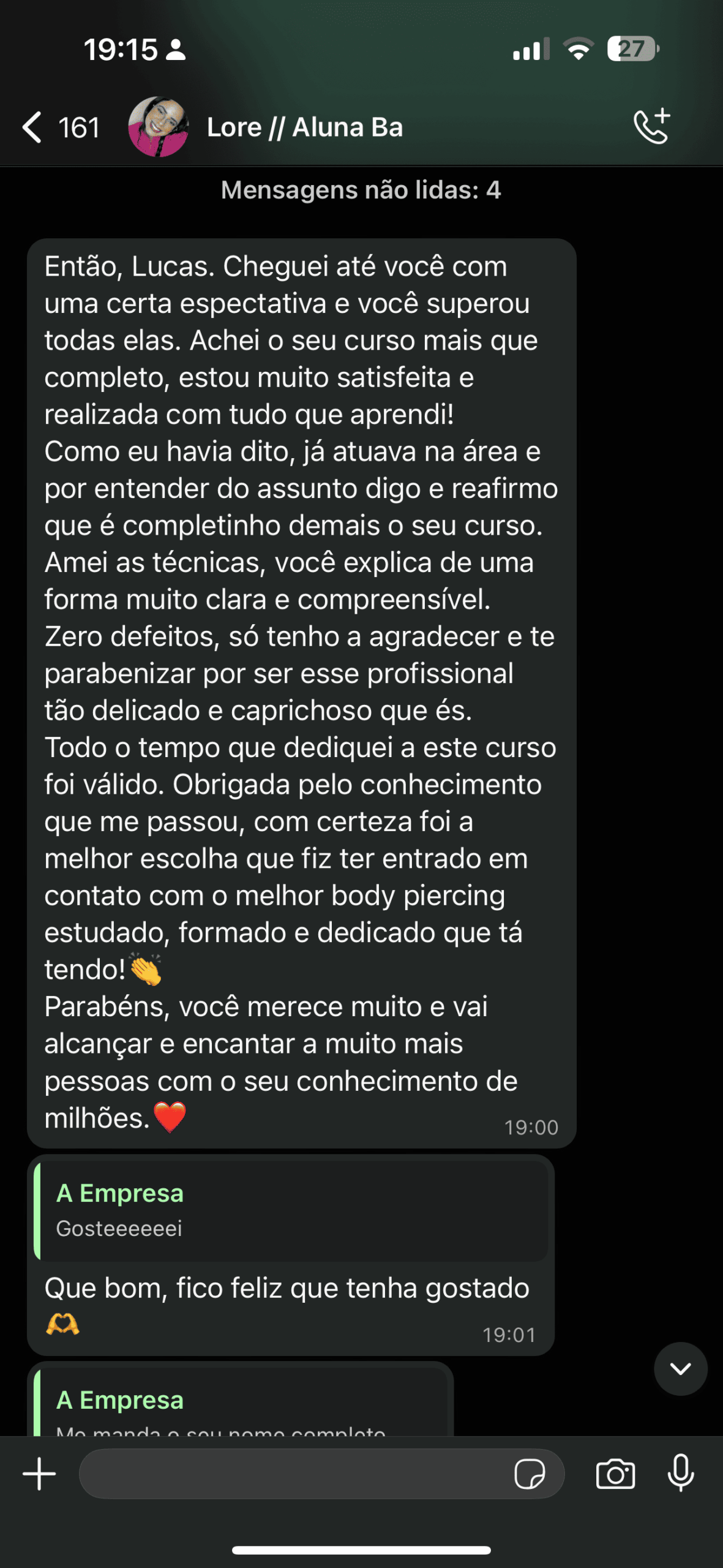The image size is (723, 1568).
Task: Open the quoted "Gosteeeeeei" reply
Action: [x=291, y=1210]
